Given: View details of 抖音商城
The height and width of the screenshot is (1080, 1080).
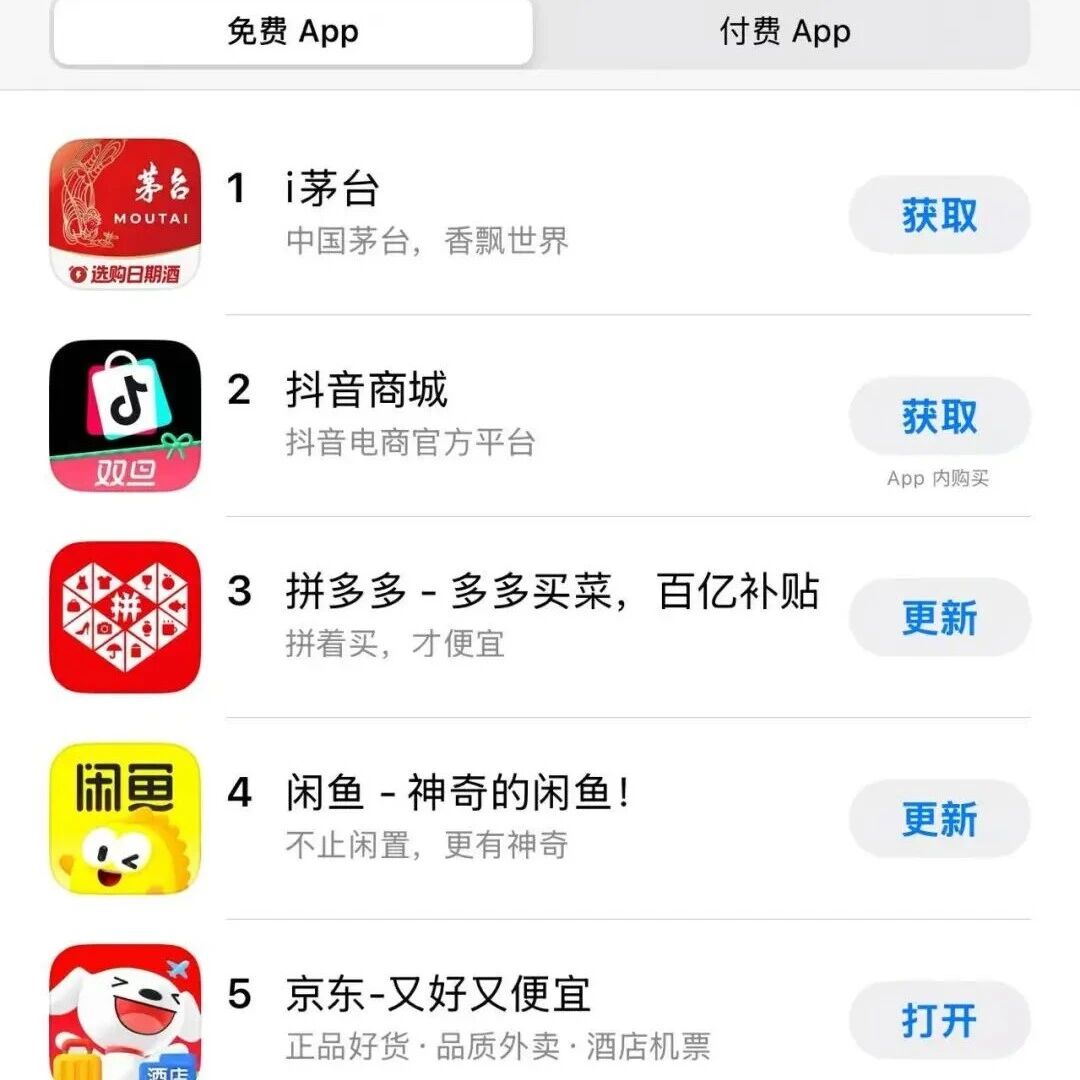Looking at the screenshot, I should point(366,391).
